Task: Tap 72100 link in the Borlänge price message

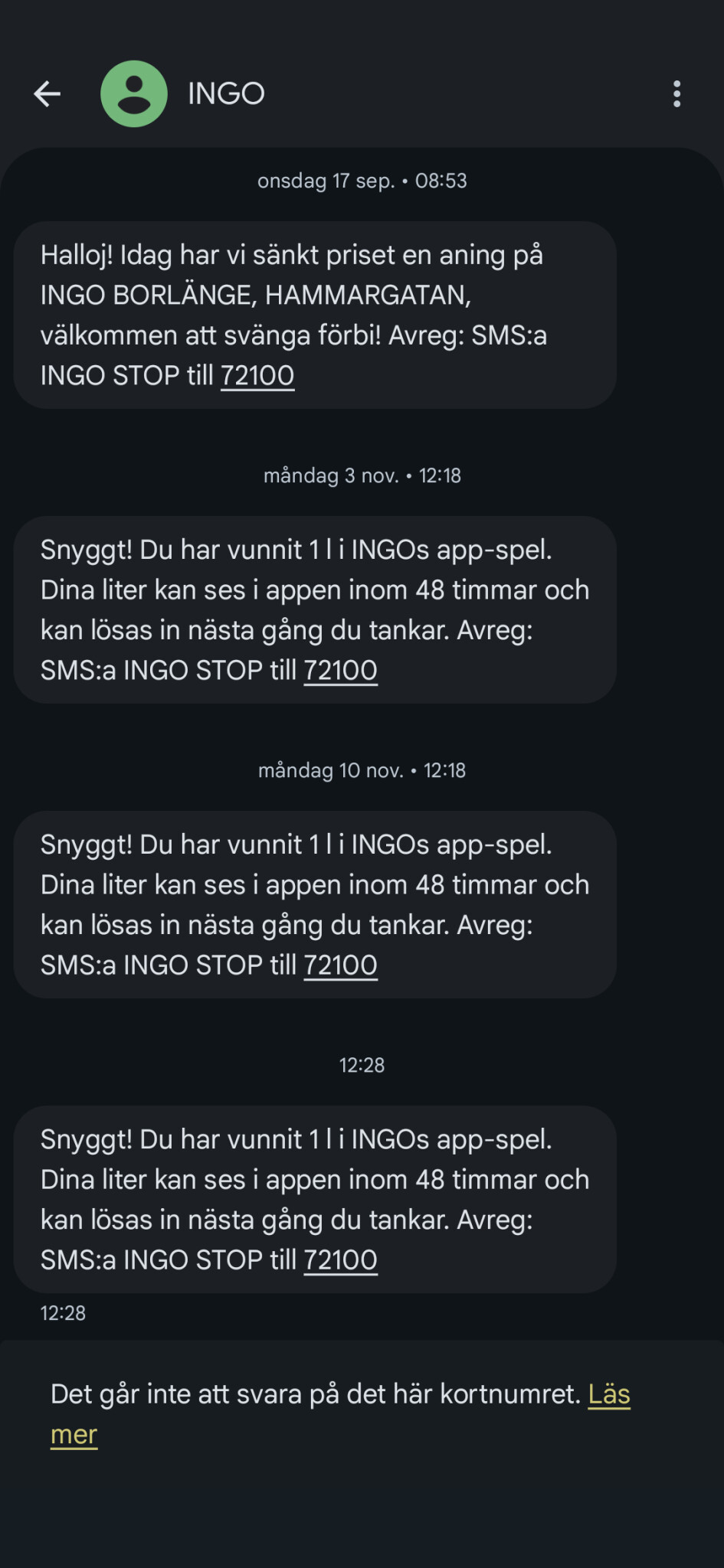Action: tap(257, 376)
